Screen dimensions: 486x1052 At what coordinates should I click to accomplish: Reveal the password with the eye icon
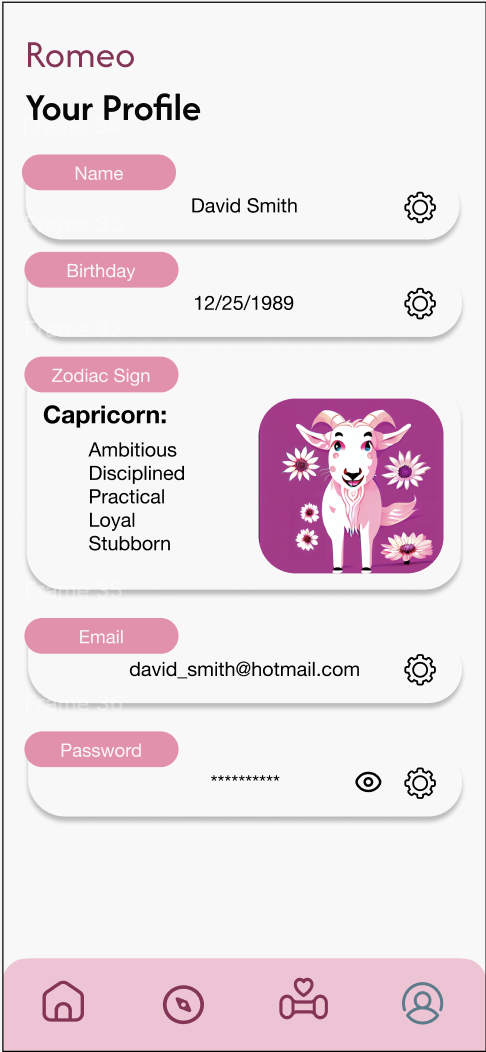[x=368, y=782]
